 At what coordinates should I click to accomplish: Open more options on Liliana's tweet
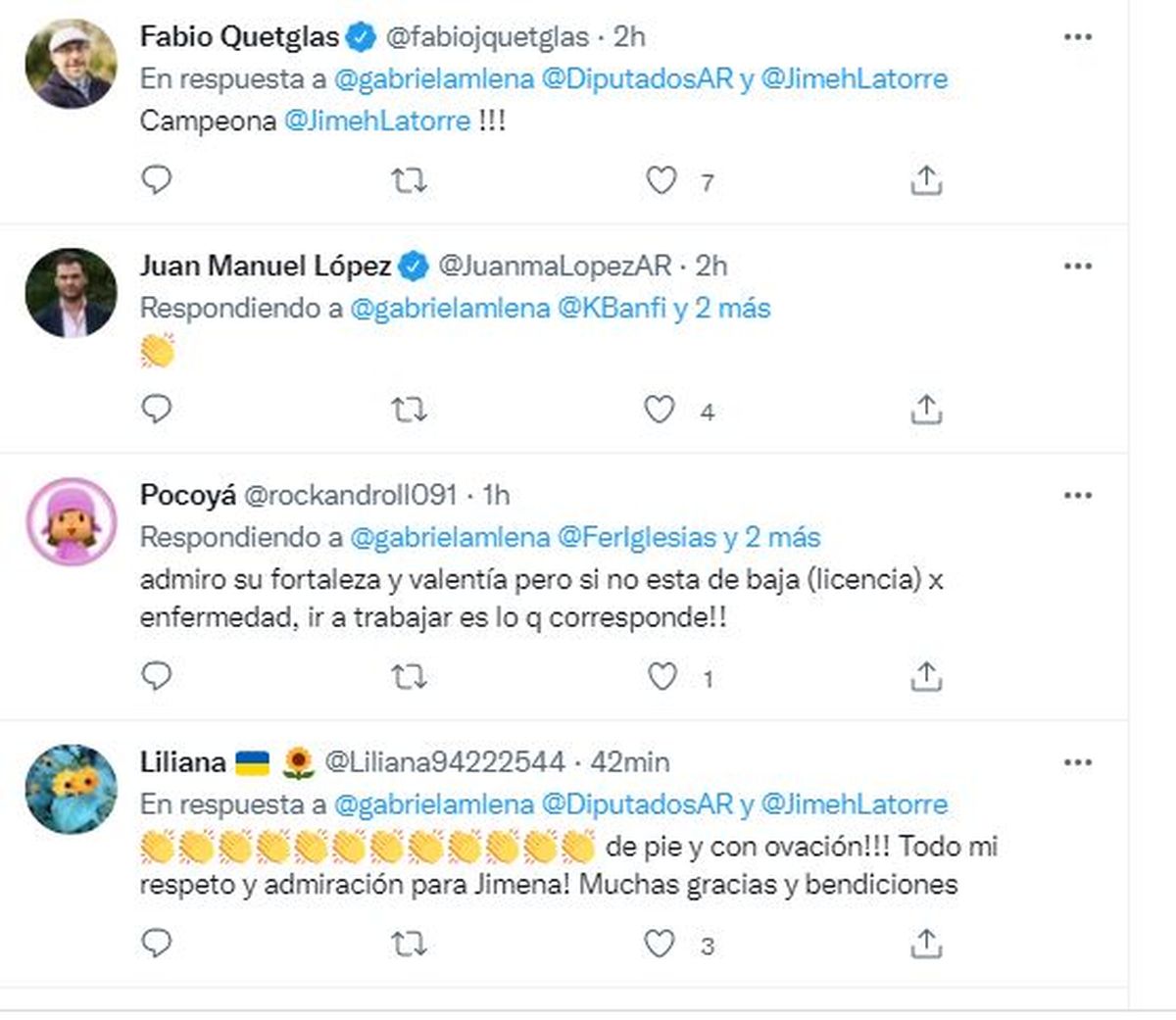[1077, 762]
